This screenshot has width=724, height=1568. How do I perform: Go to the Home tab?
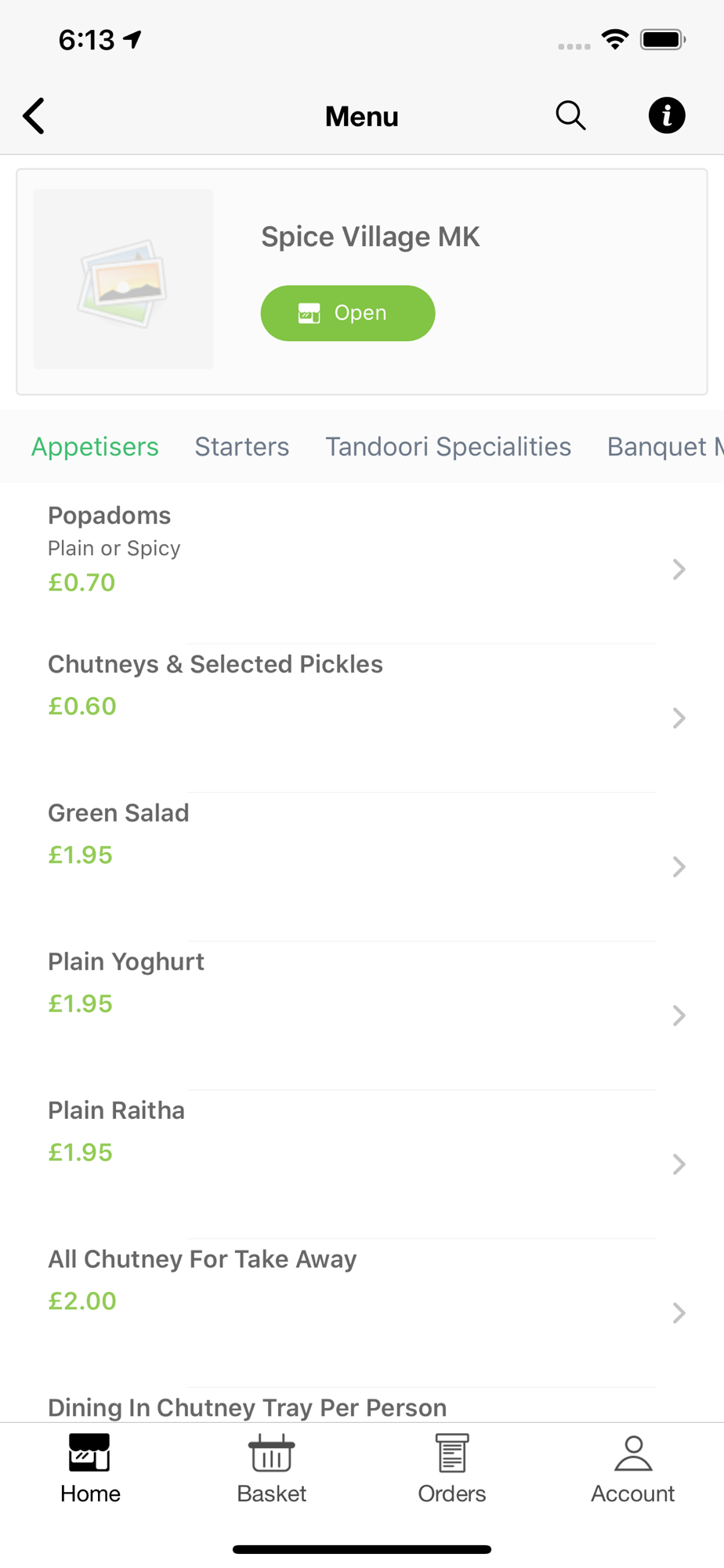tap(90, 1468)
